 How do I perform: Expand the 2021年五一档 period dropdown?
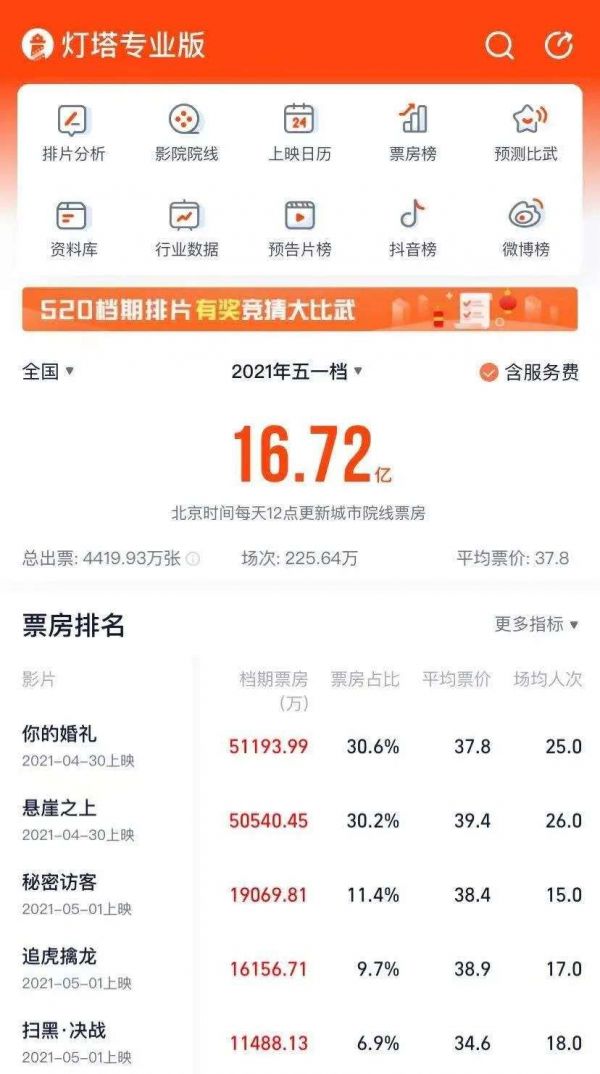pos(297,372)
